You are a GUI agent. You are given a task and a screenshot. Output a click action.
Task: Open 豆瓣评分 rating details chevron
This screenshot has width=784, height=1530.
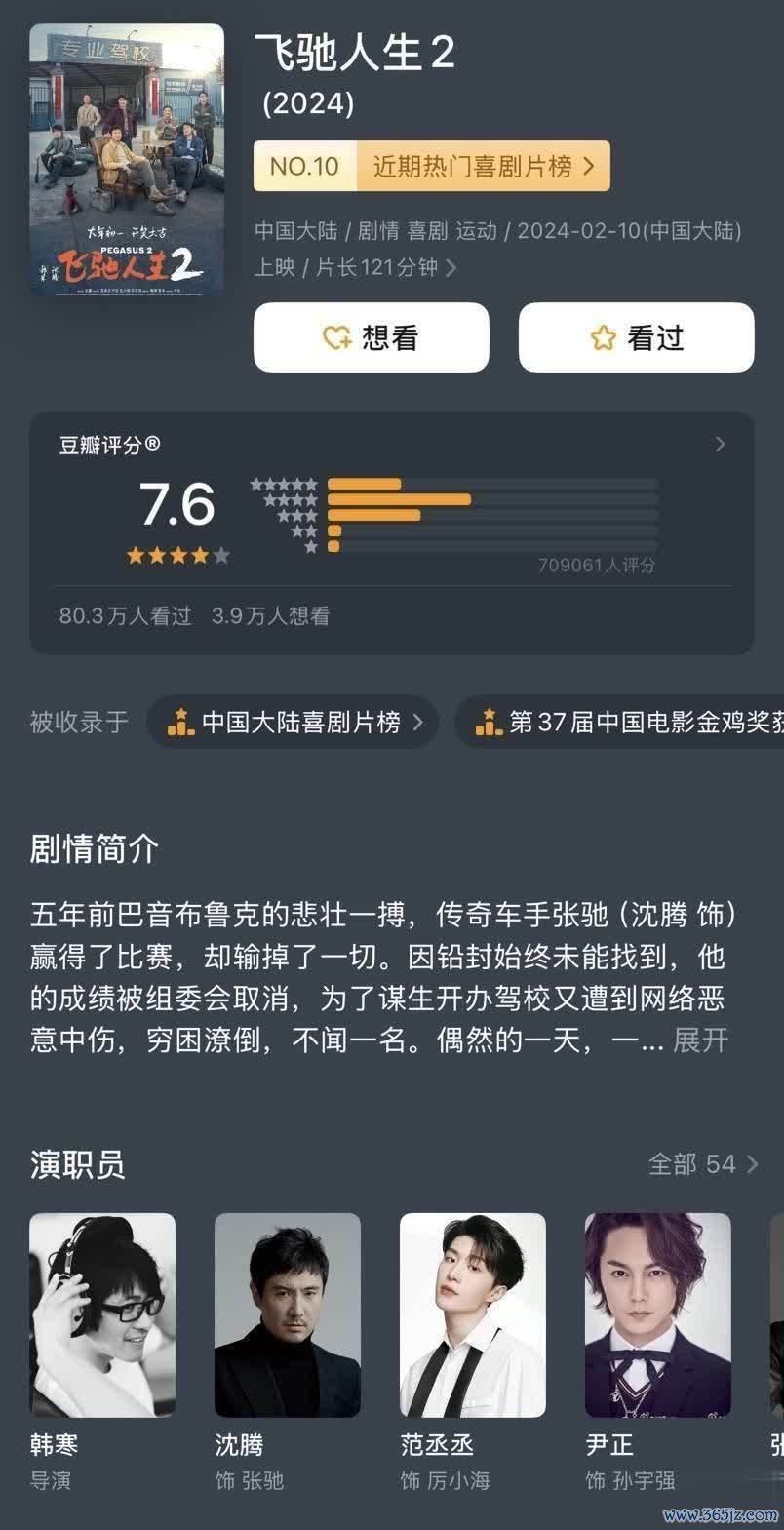point(720,445)
